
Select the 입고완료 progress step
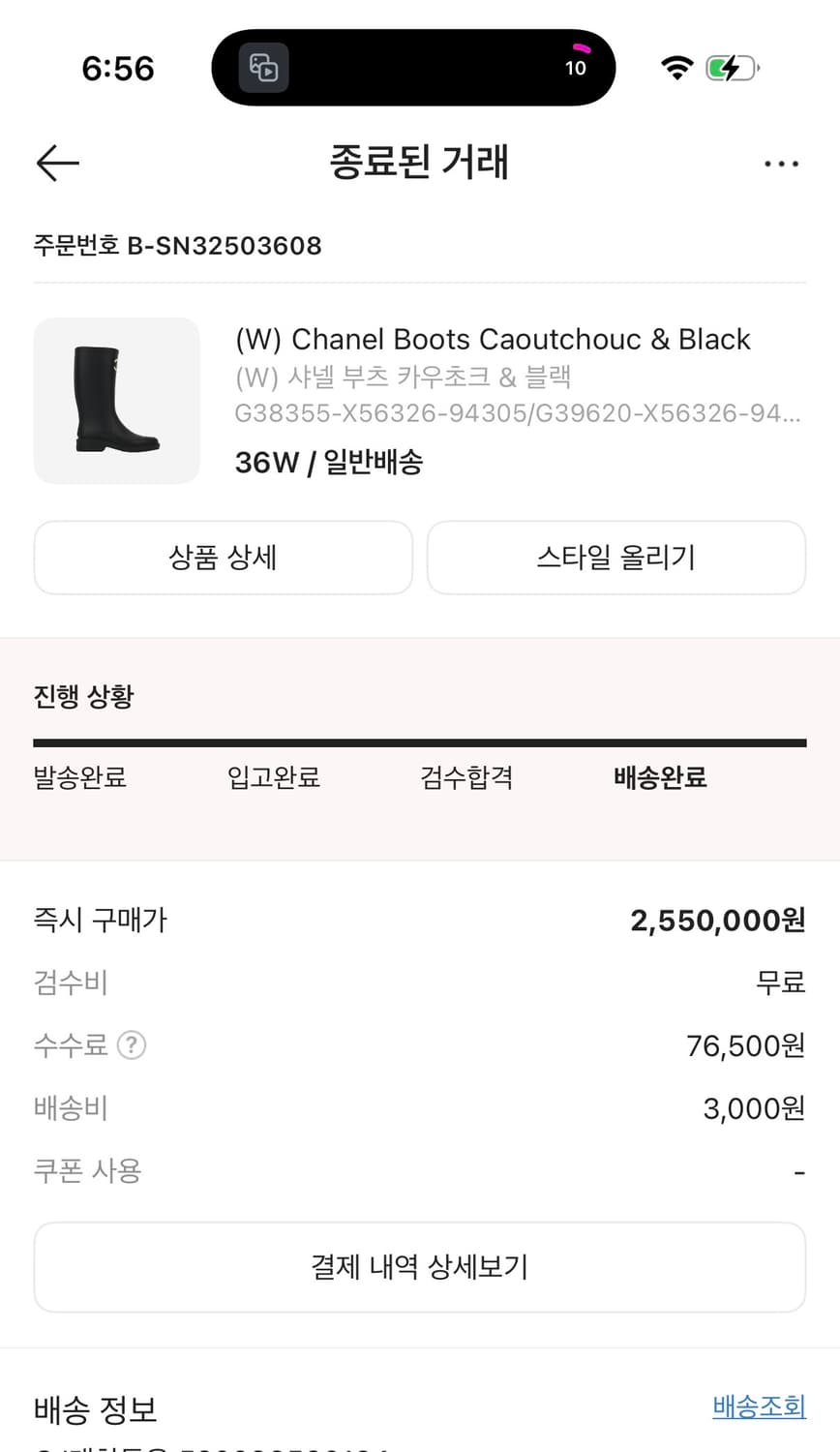272,777
